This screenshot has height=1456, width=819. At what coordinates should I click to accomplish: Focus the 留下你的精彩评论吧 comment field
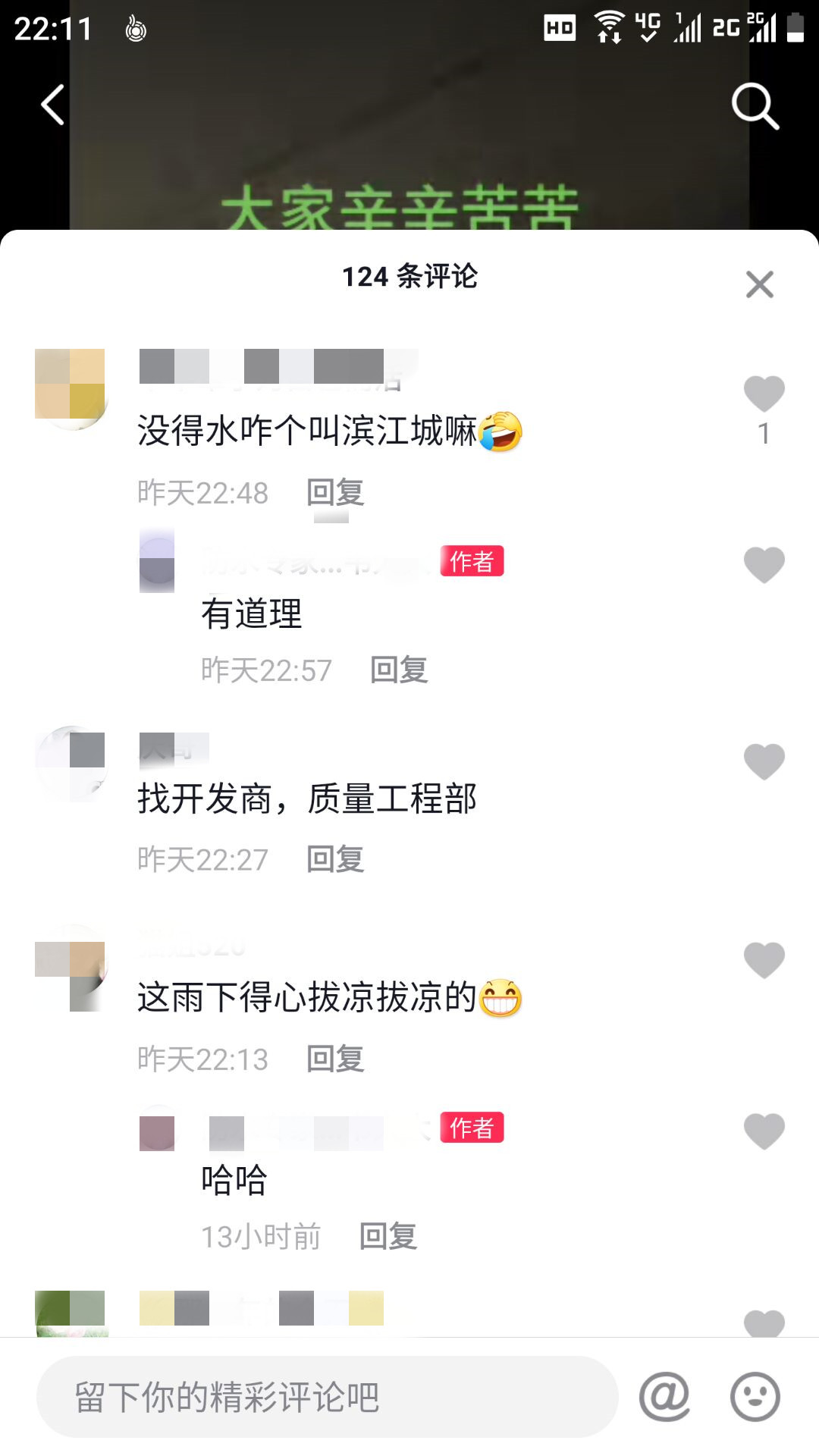pyautogui.click(x=326, y=1397)
